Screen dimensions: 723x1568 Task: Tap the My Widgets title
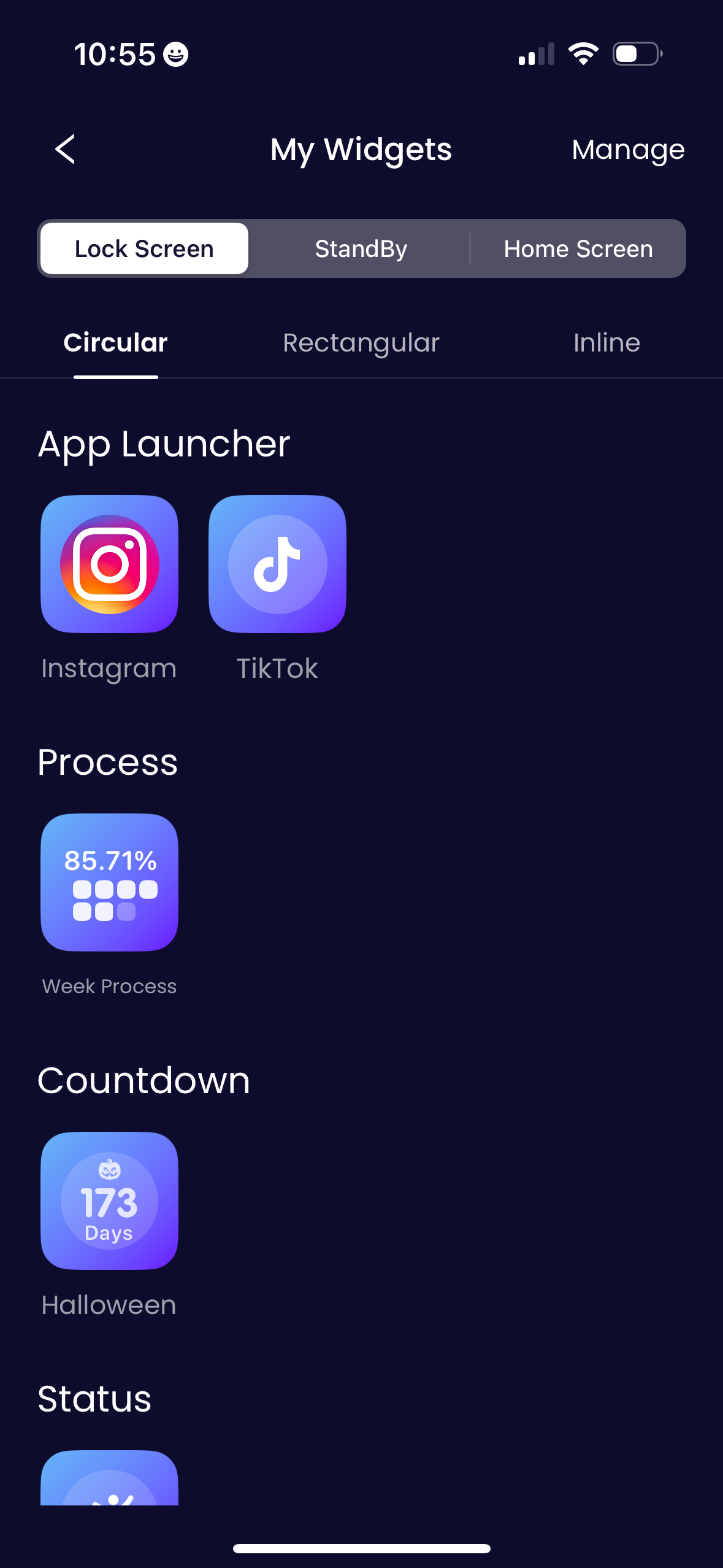[x=361, y=149]
